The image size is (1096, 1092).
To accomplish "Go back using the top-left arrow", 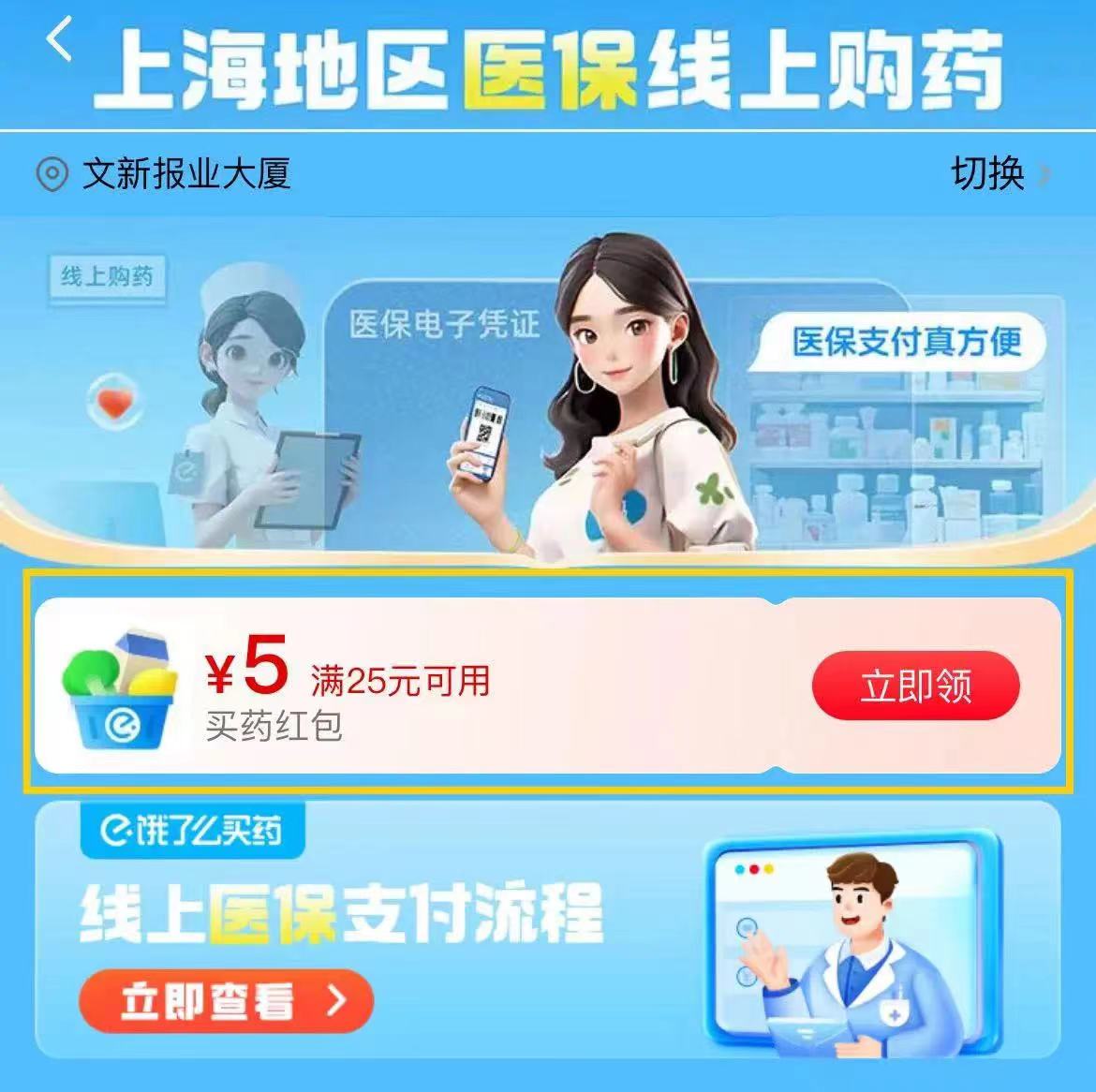I will [x=60, y=41].
